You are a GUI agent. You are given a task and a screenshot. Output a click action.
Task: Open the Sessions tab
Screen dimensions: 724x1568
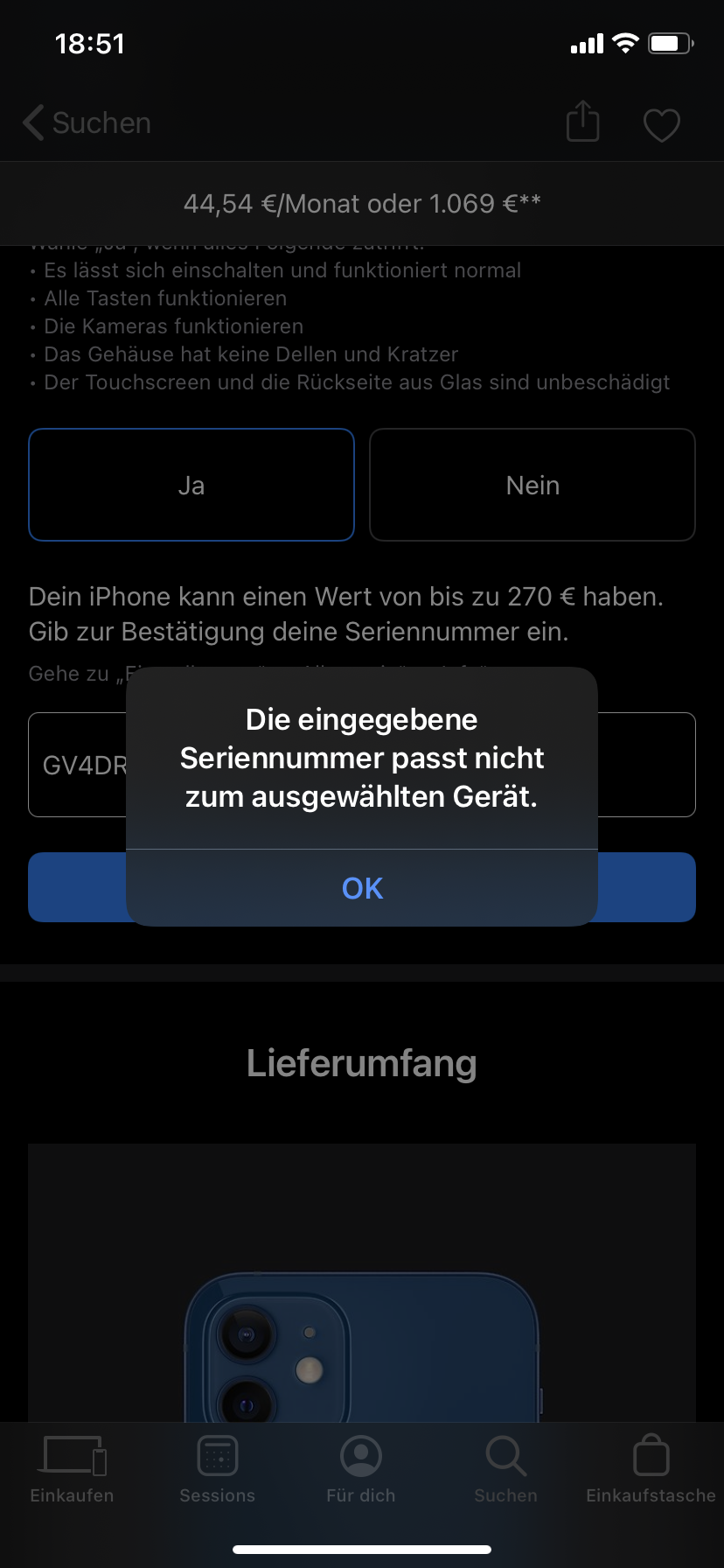[x=217, y=1470]
